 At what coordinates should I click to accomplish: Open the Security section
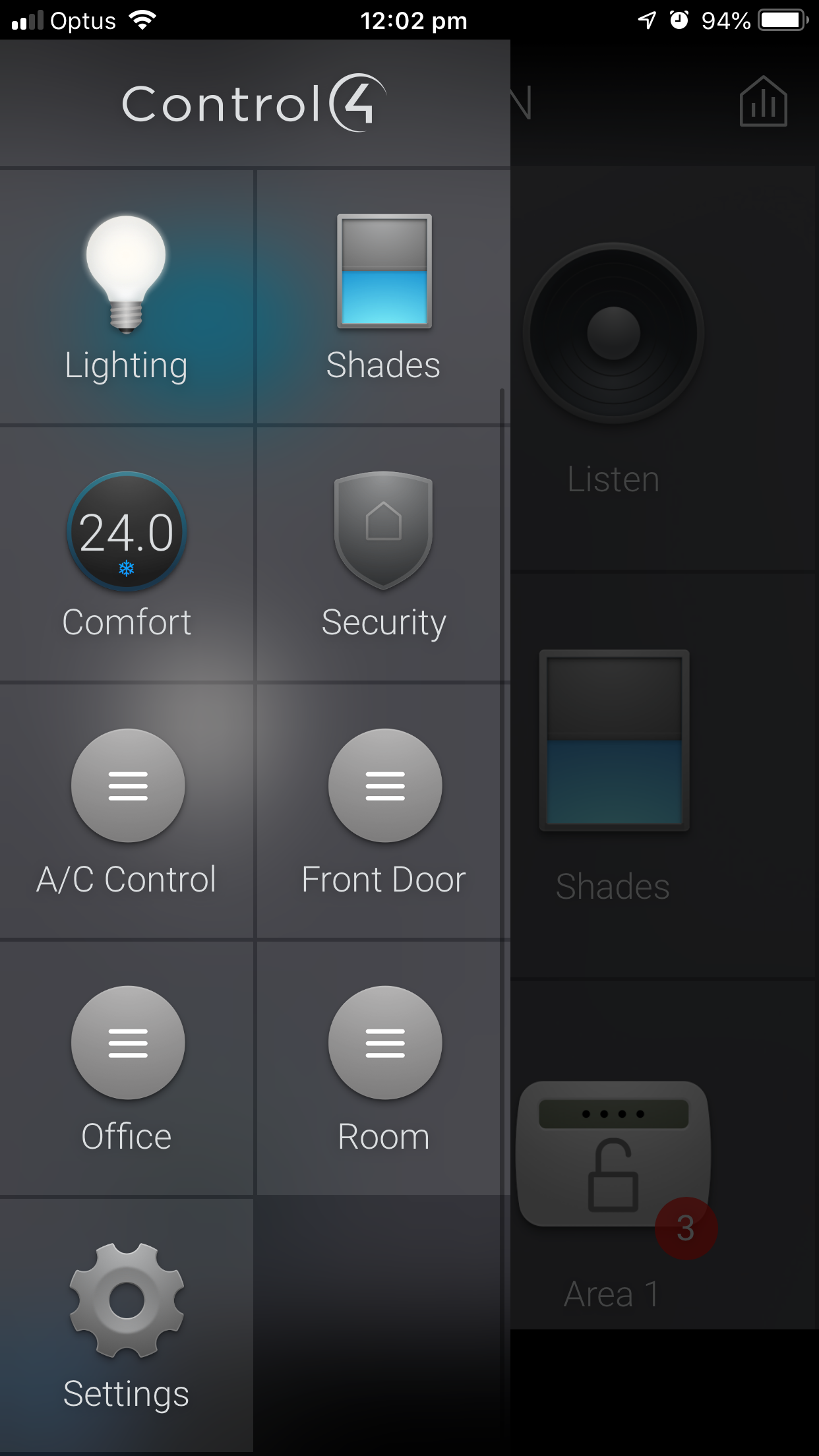pos(383,554)
